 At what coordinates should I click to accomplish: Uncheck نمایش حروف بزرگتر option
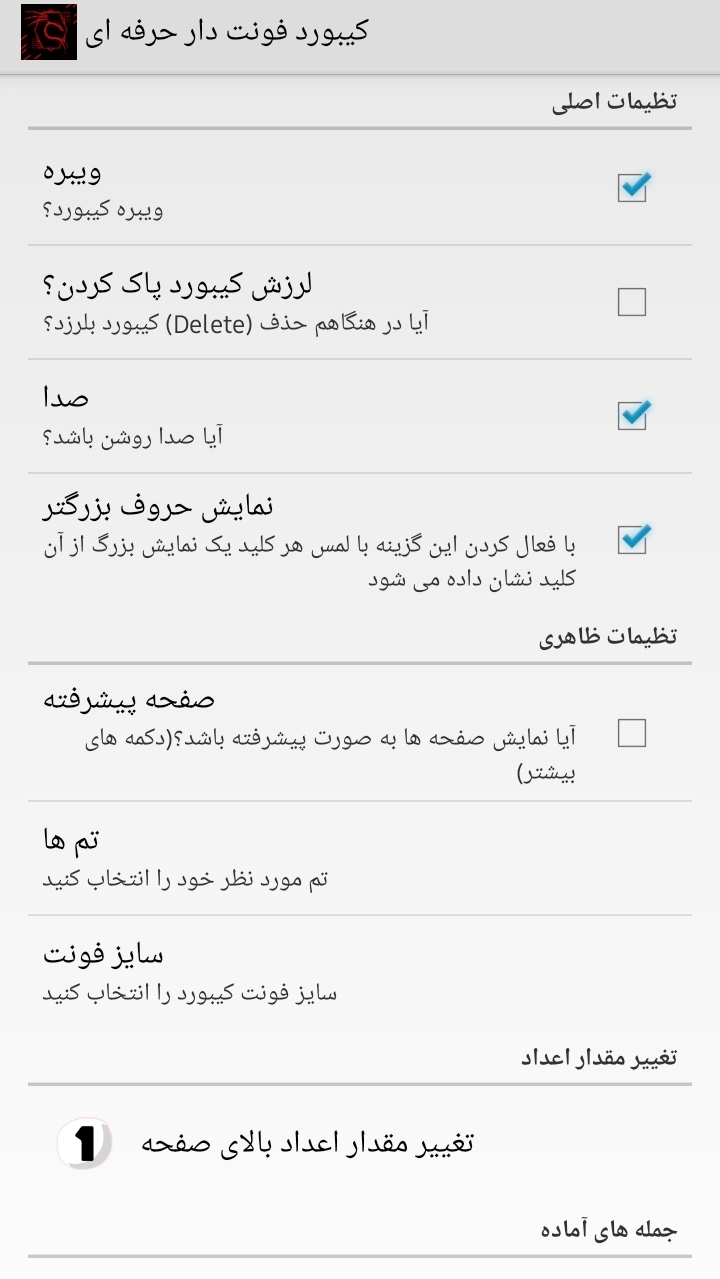[632, 540]
